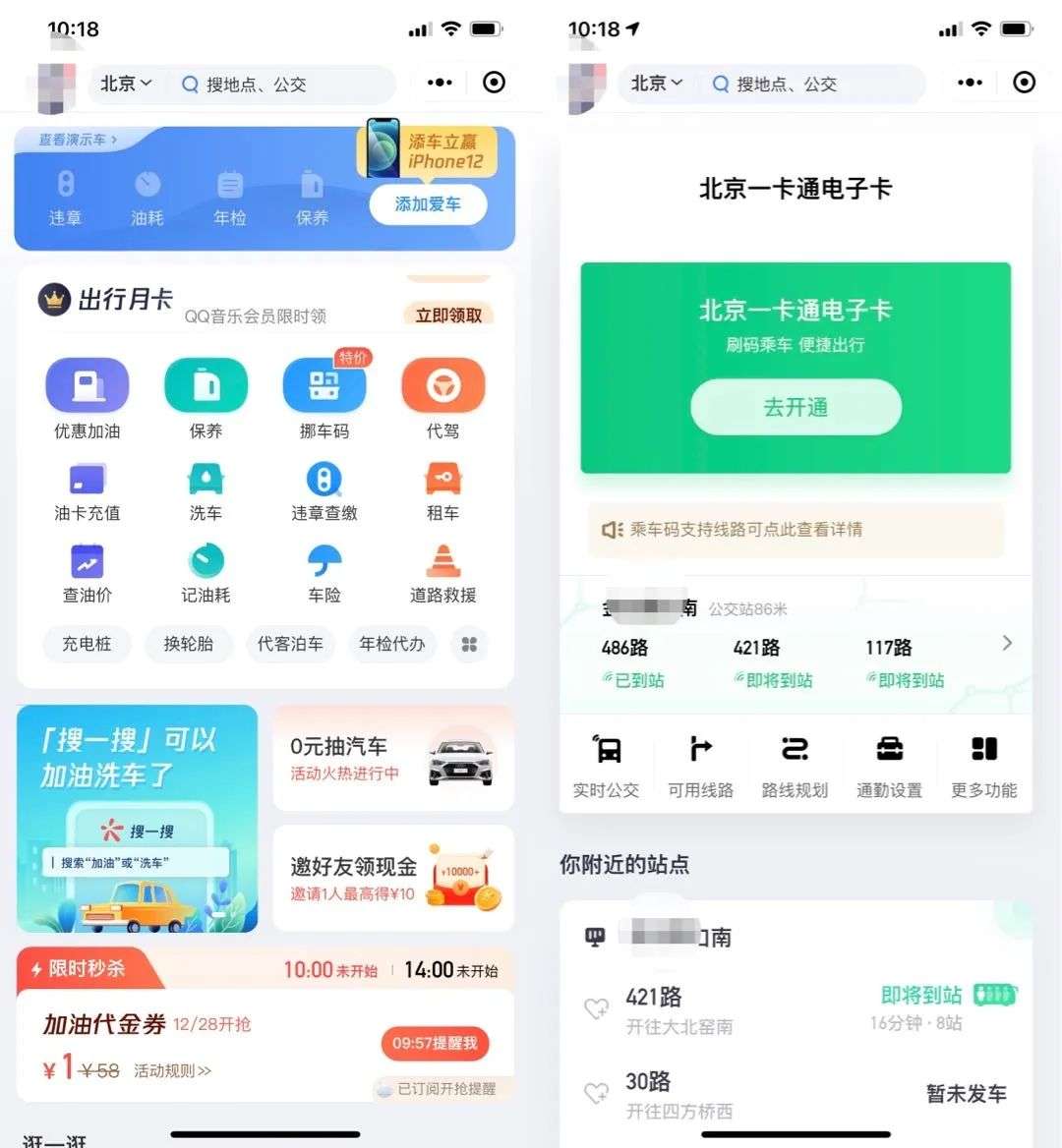1062x1148 pixels.
Task: Open 路线规划
Action: click(795, 767)
